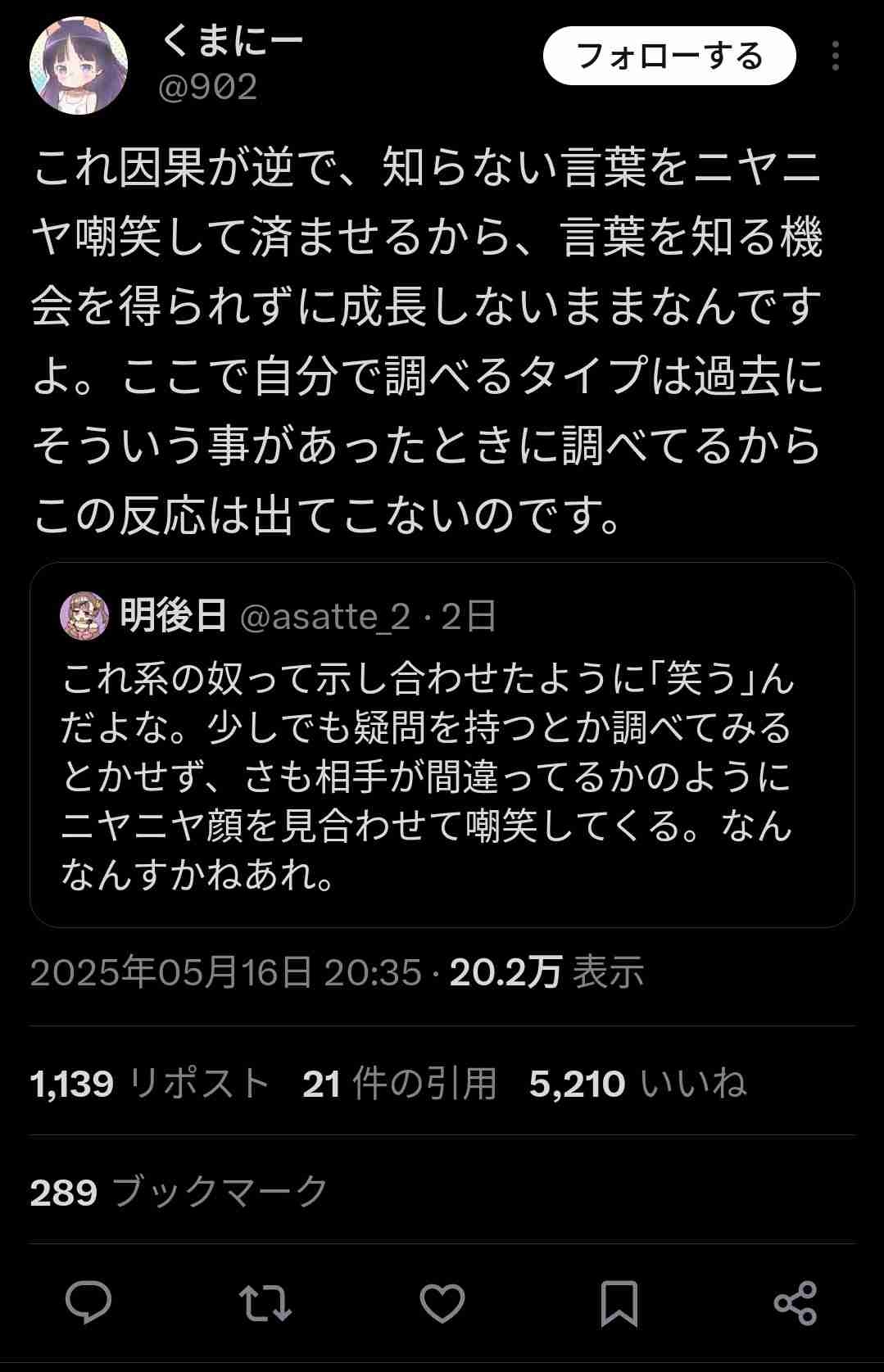Tap the フォローする button
The height and width of the screenshot is (1372, 884).
pos(669,57)
